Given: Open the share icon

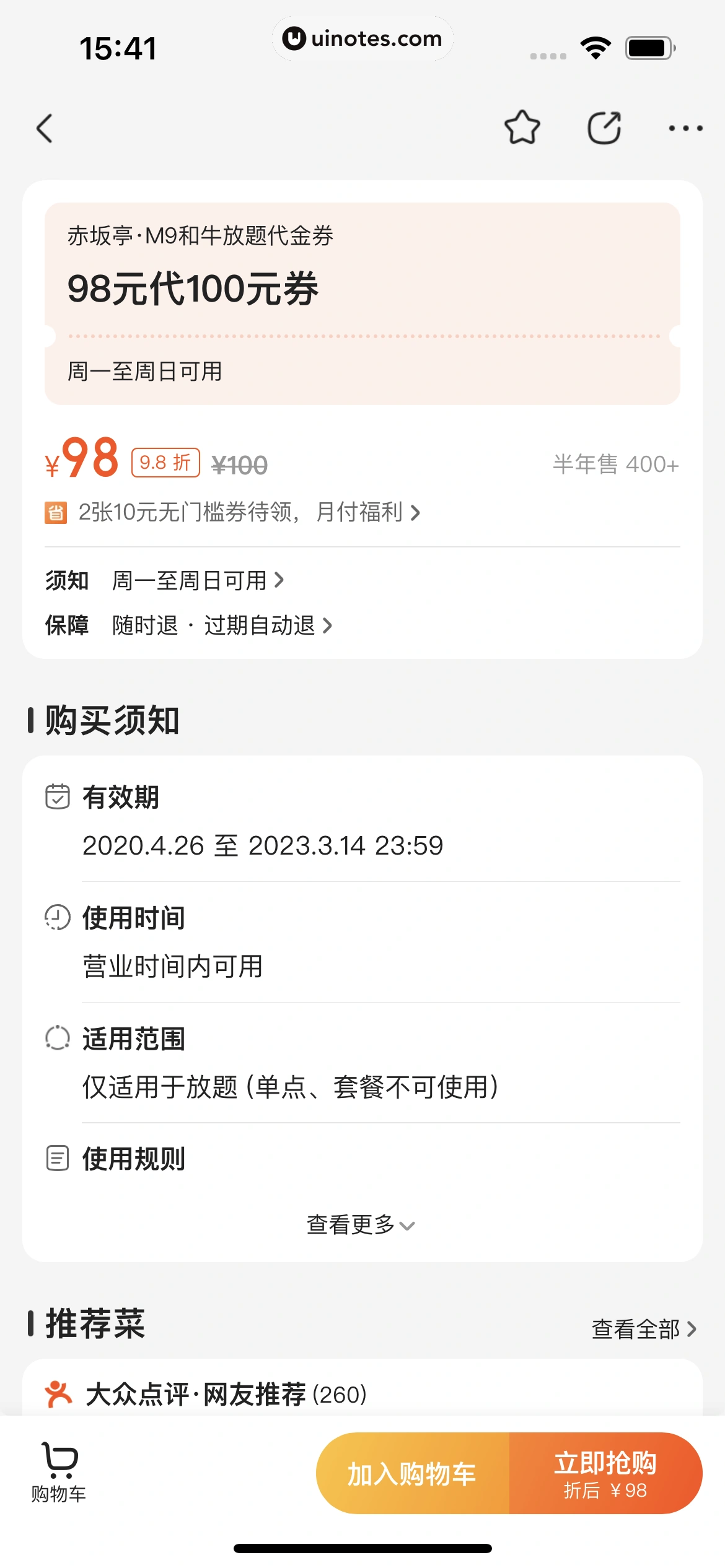Looking at the screenshot, I should pos(604,128).
